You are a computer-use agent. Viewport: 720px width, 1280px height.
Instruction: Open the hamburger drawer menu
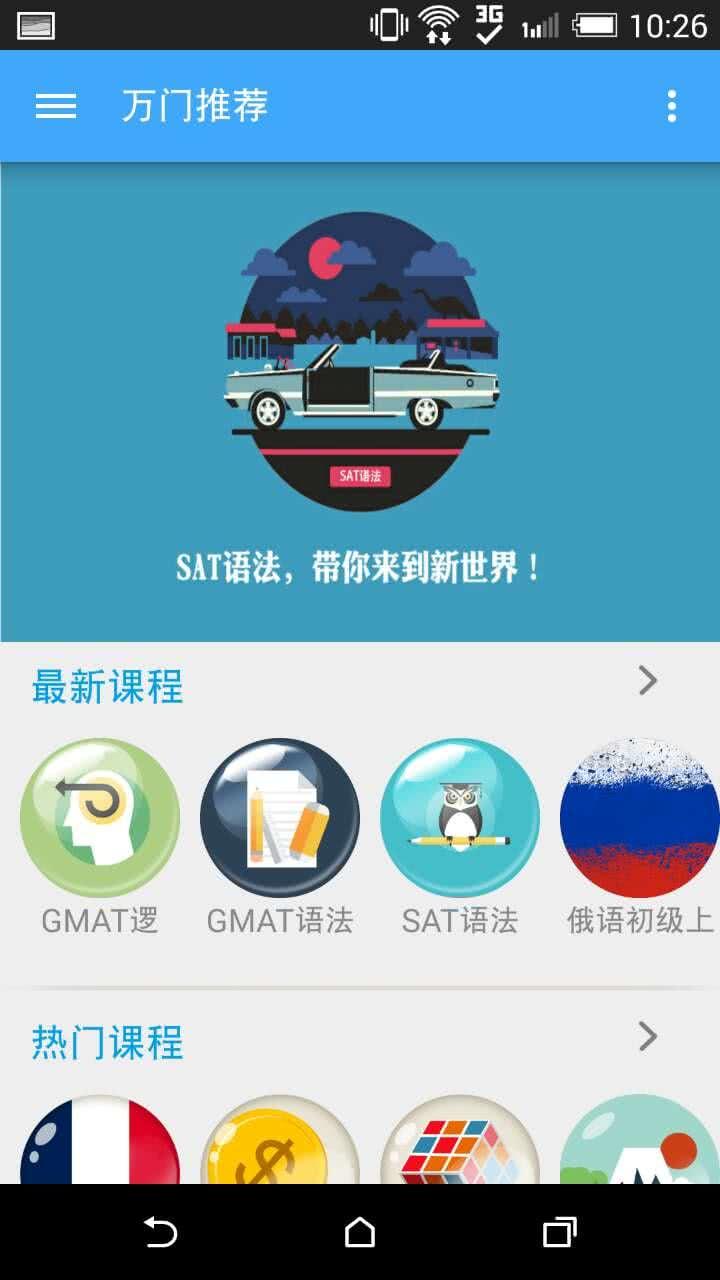pyautogui.click(x=56, y=106)
